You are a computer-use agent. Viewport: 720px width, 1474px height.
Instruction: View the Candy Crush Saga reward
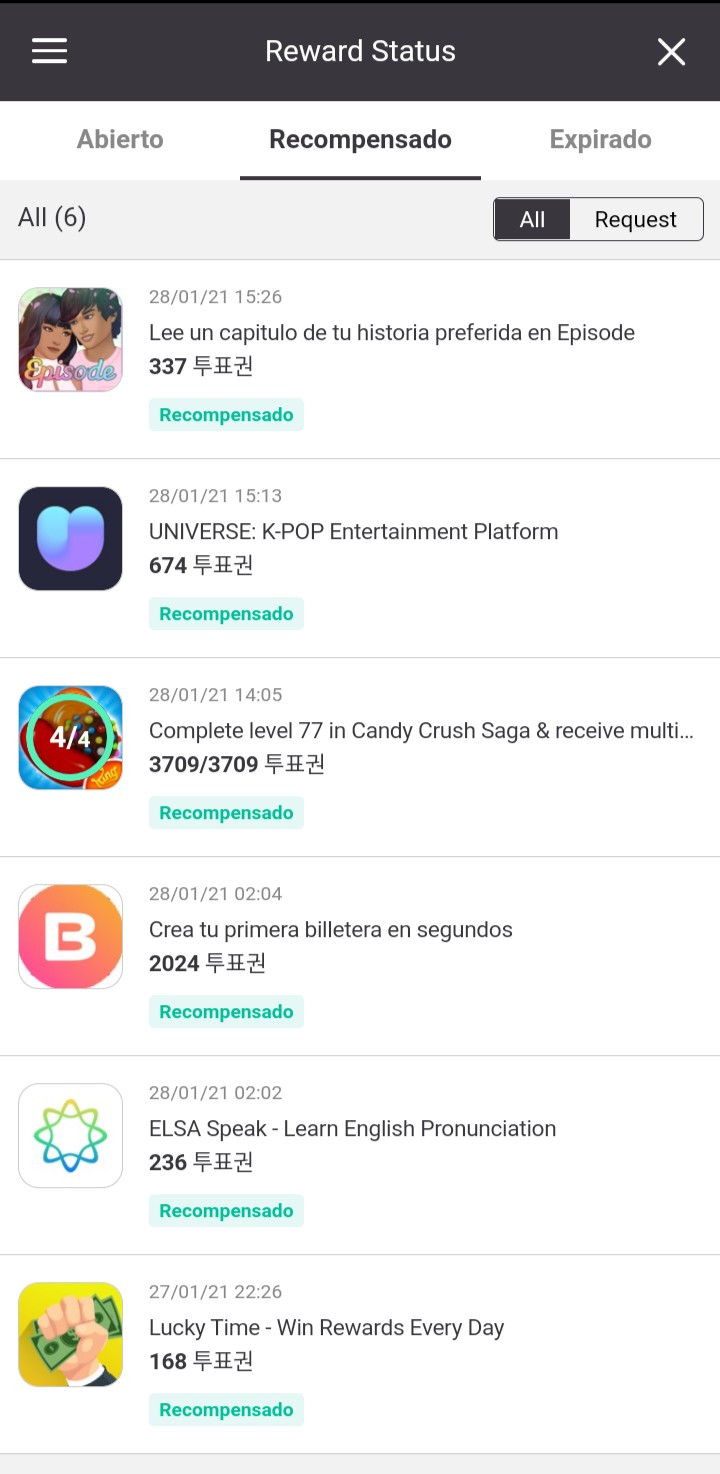click(x=420, y=731)
